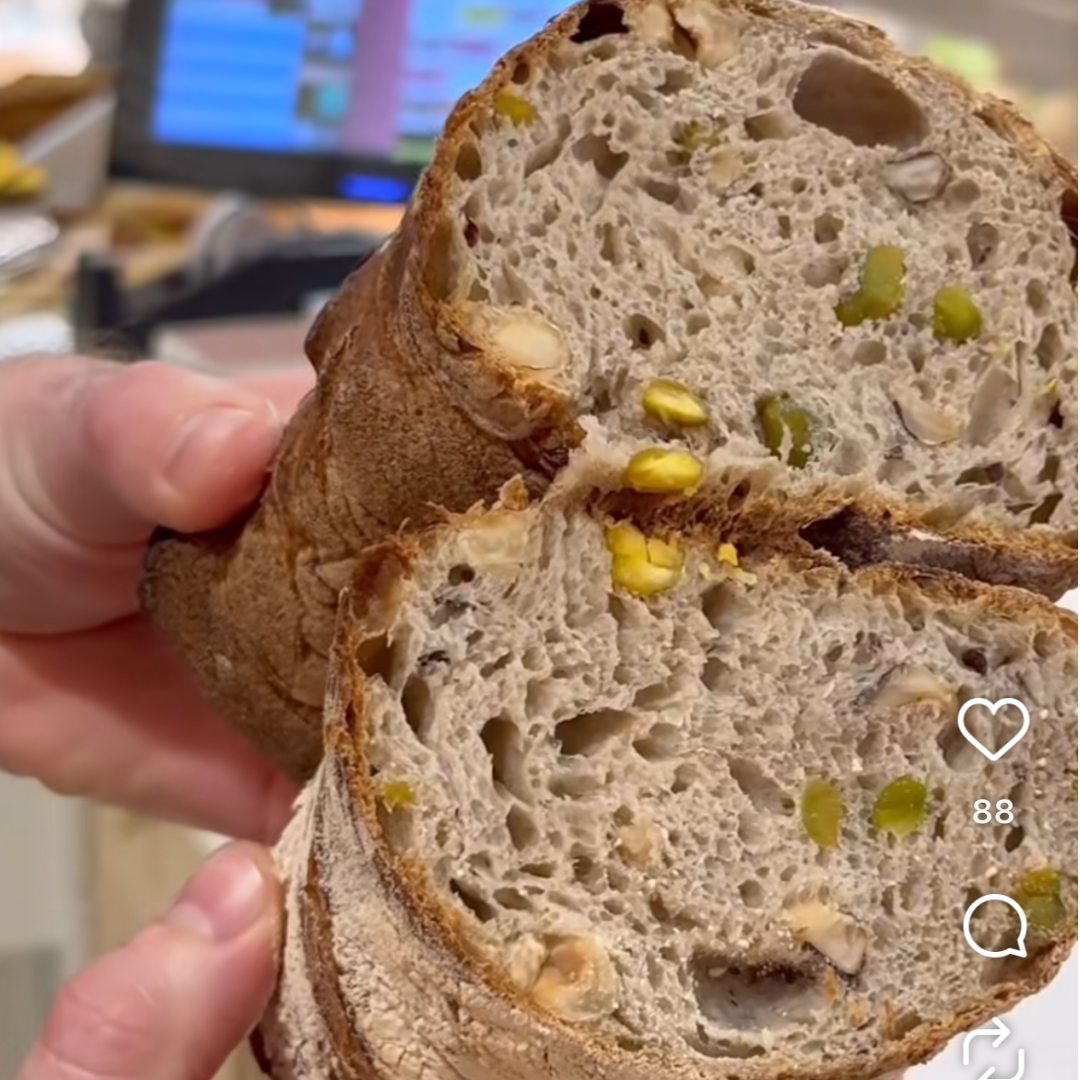Open the comments on this reel
1080x1080 pixels.
995,926
